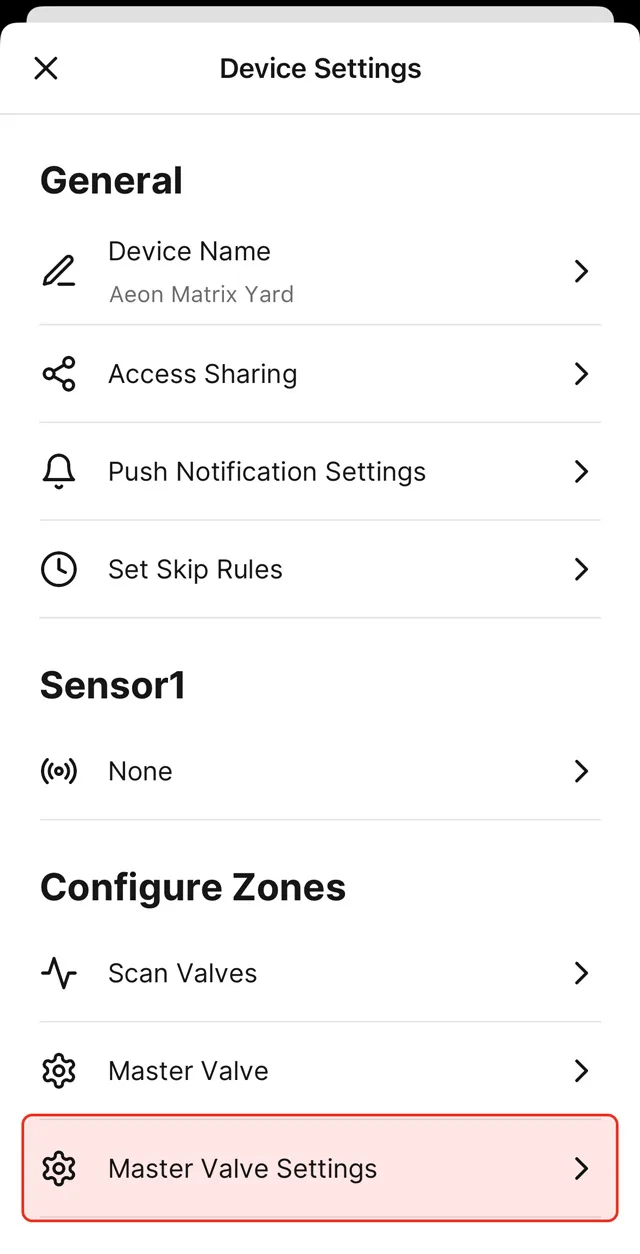Open Scan Valves
The image size is (640, 1254).
pyautogui.click(x=320, y=973)
